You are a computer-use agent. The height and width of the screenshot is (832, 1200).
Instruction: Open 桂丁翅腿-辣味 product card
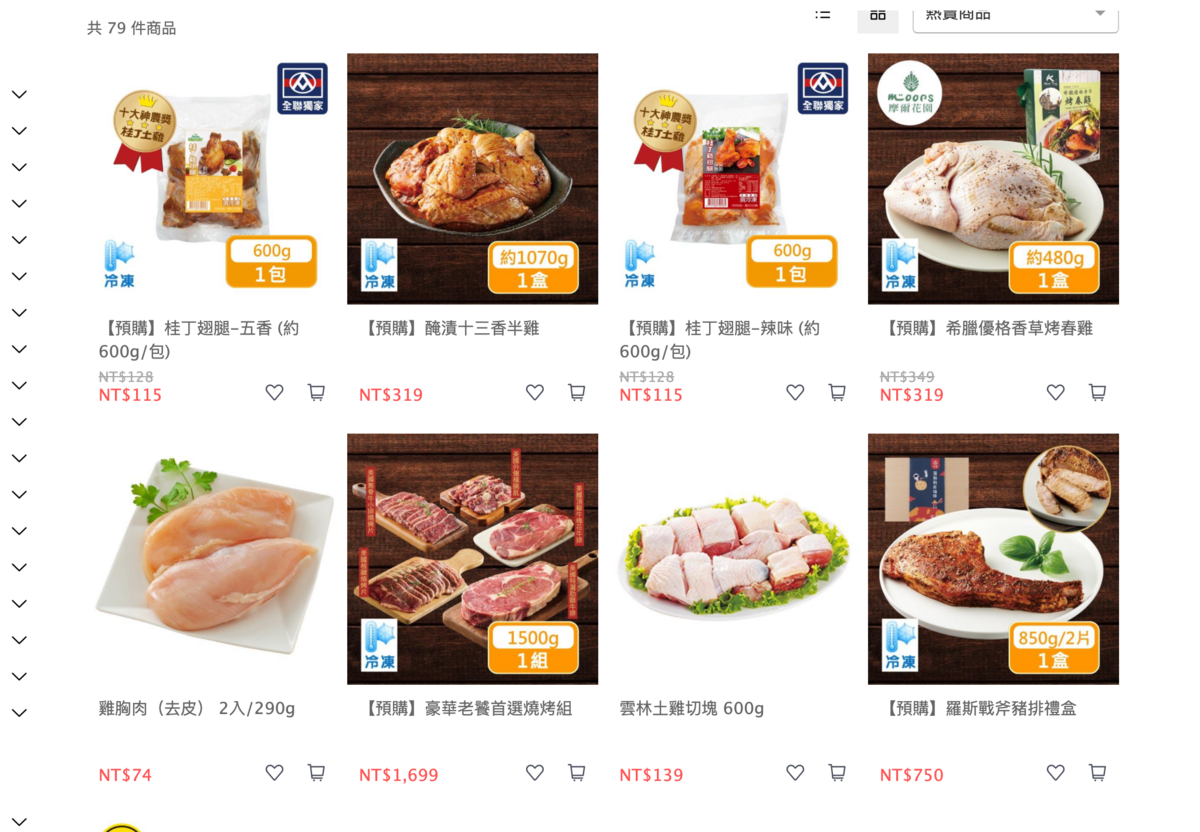[x=733, y=179]
